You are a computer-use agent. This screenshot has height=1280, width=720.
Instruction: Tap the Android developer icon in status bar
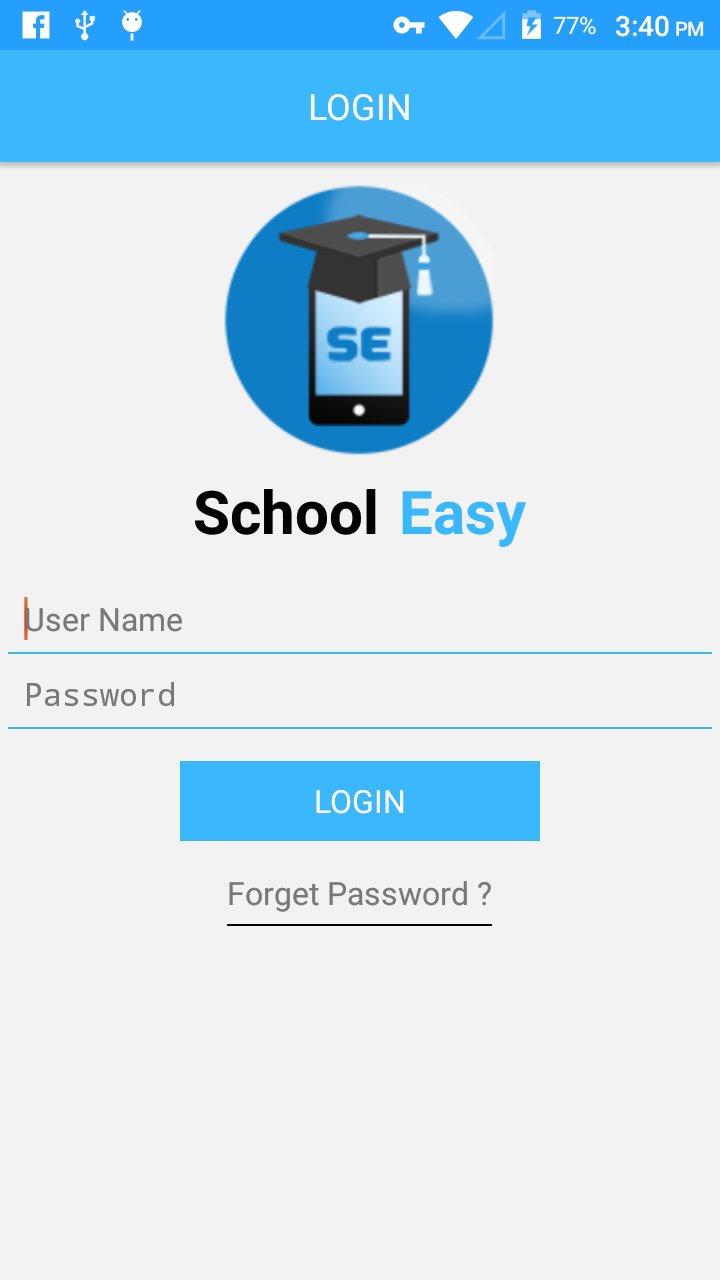130,24
